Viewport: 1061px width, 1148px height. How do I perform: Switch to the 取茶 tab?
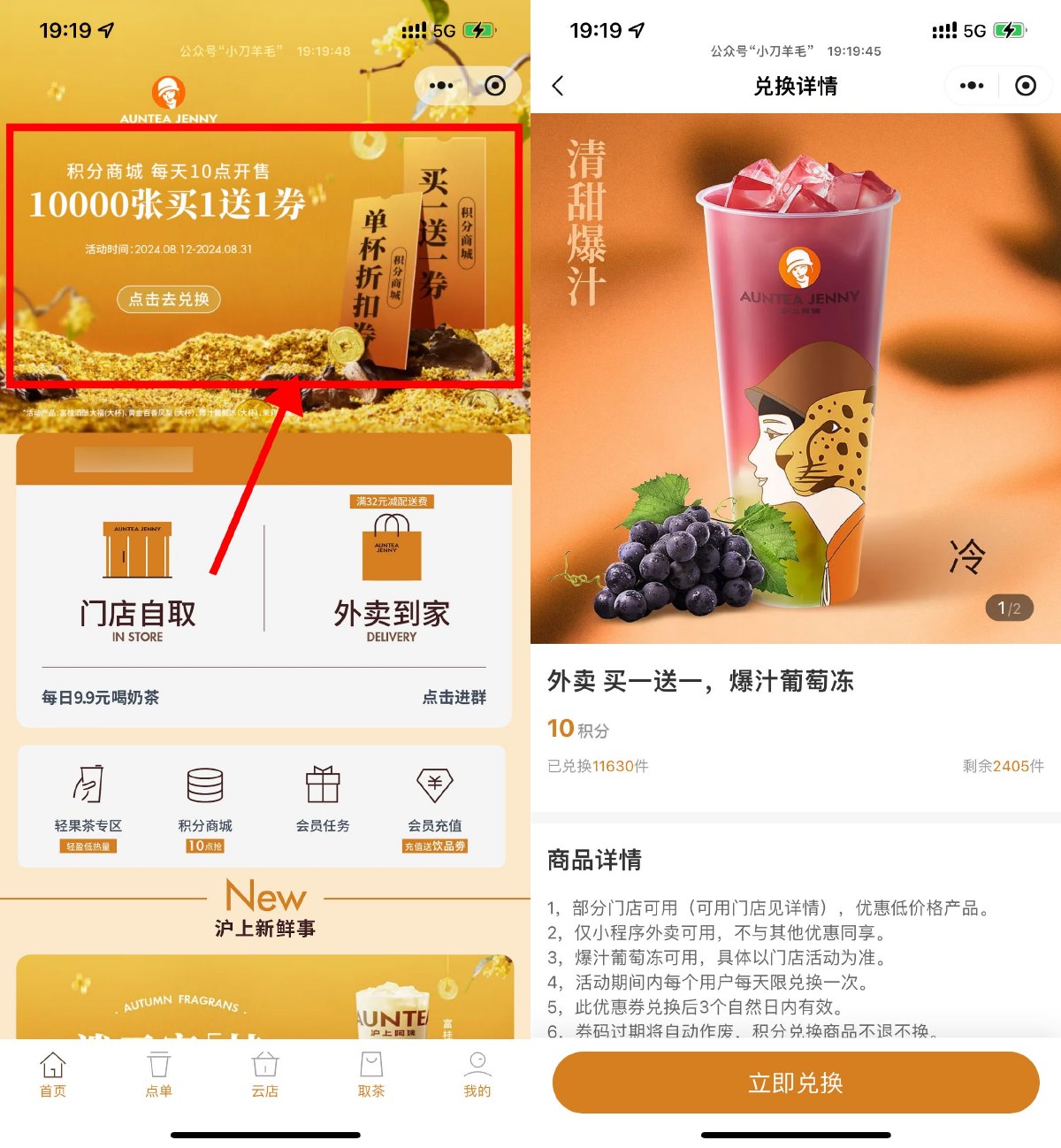[x=371, y=1075]
